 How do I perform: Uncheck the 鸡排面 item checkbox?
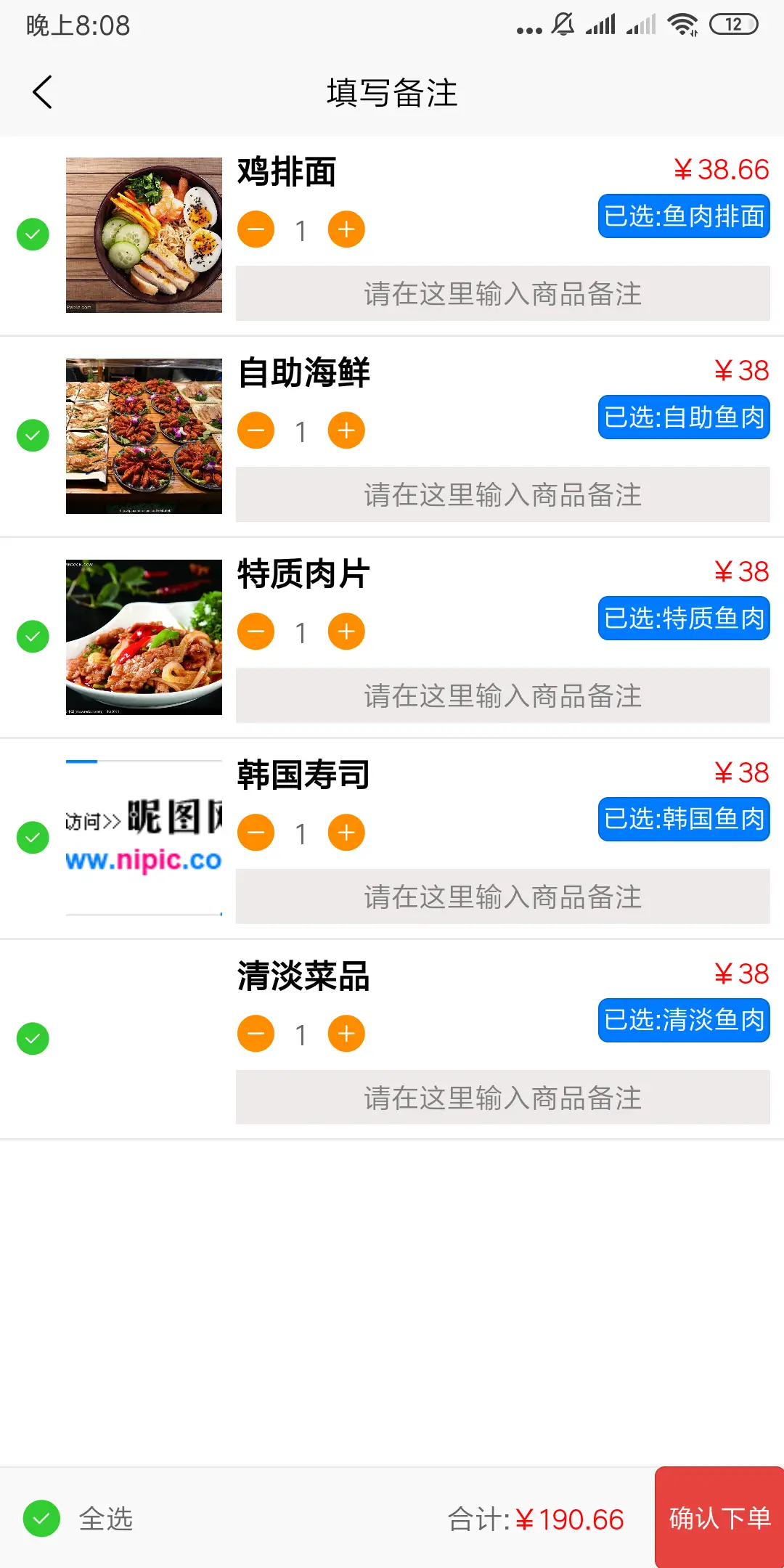33,234
